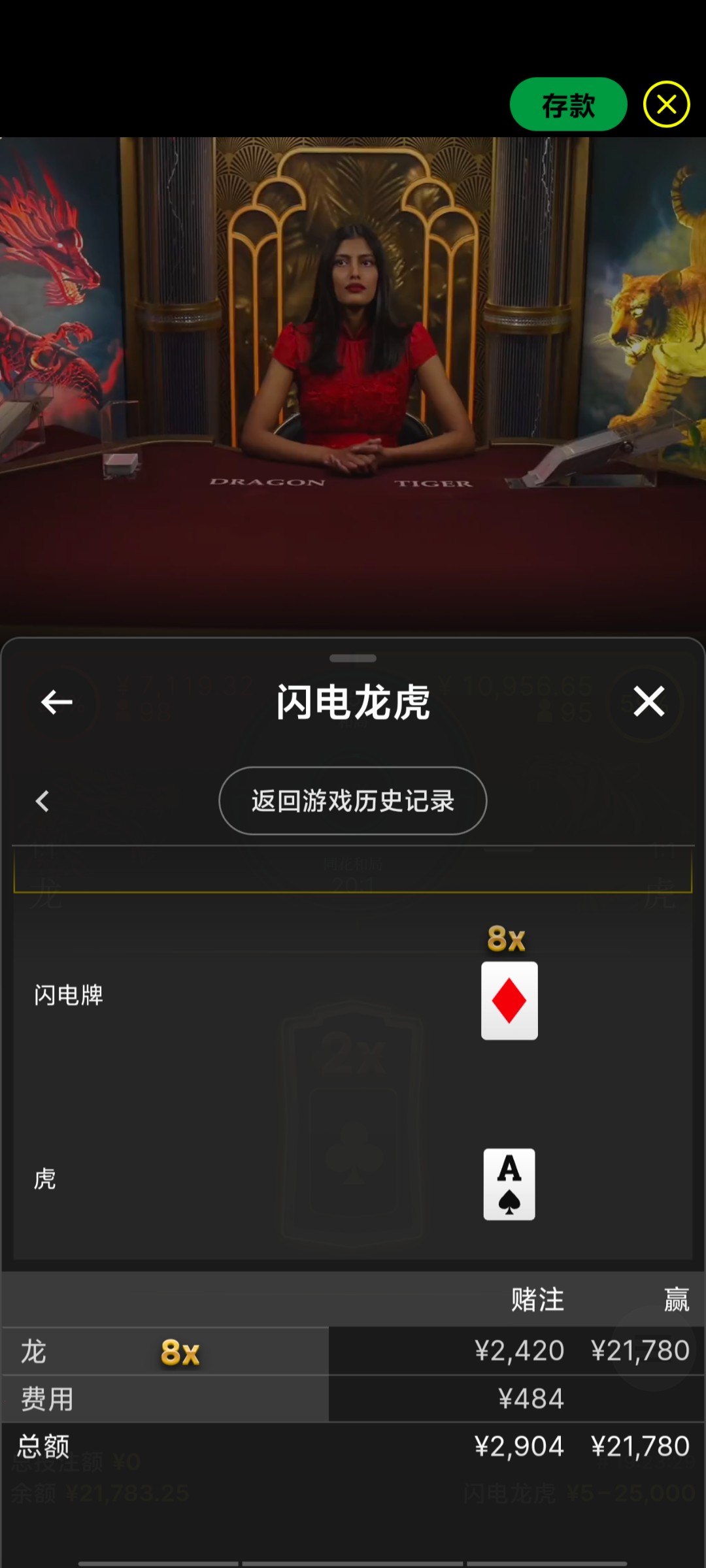The image size is (706, 1568).
Task: Tap the Ace of spades Tiger card
Action: (x=509, y=1184)
